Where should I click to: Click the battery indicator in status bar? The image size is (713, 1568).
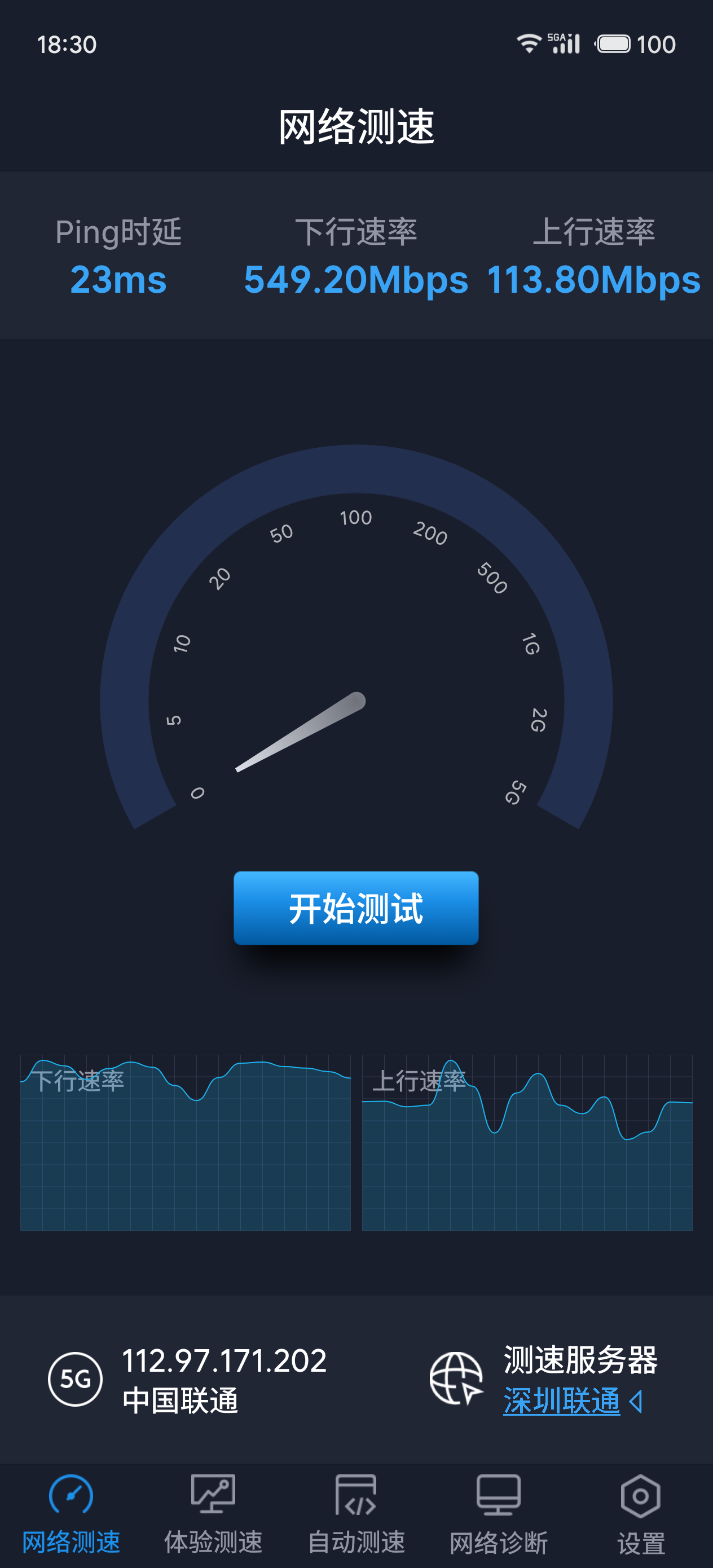coord(614,43)
